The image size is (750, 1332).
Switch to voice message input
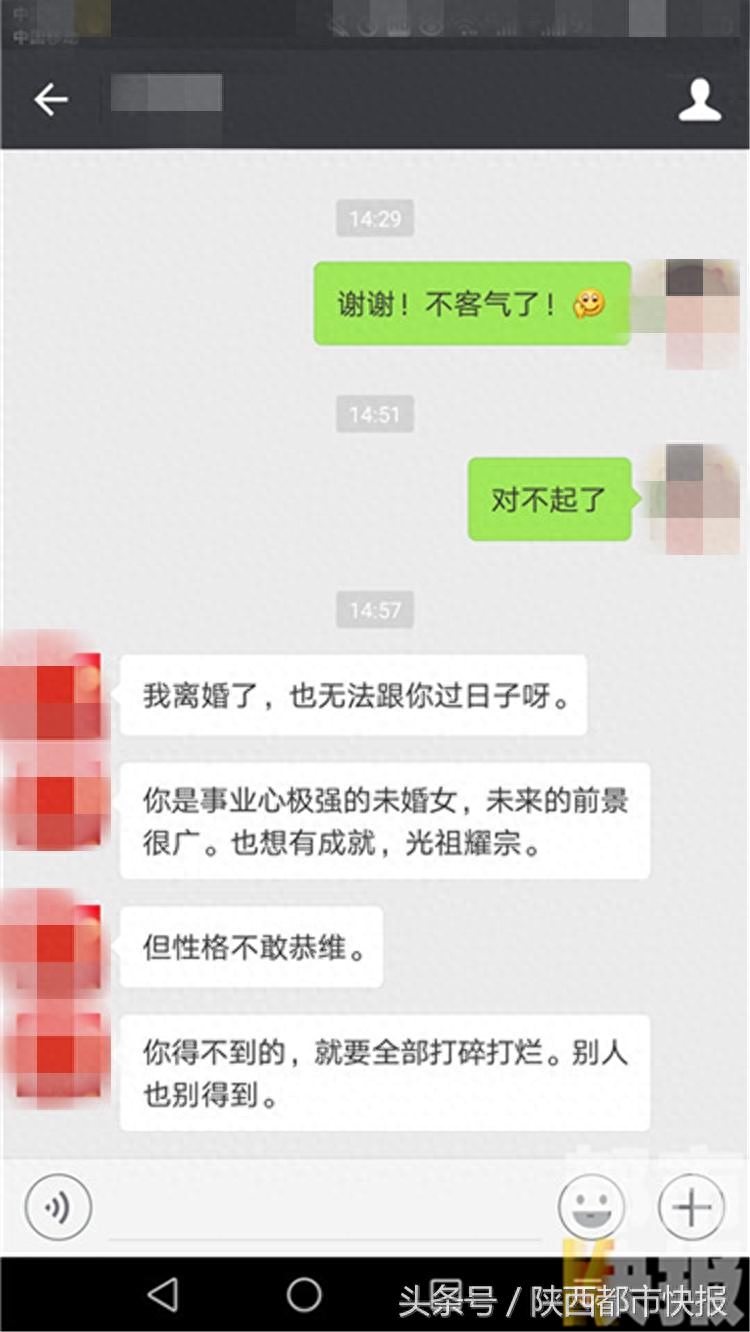(58, 1207)
